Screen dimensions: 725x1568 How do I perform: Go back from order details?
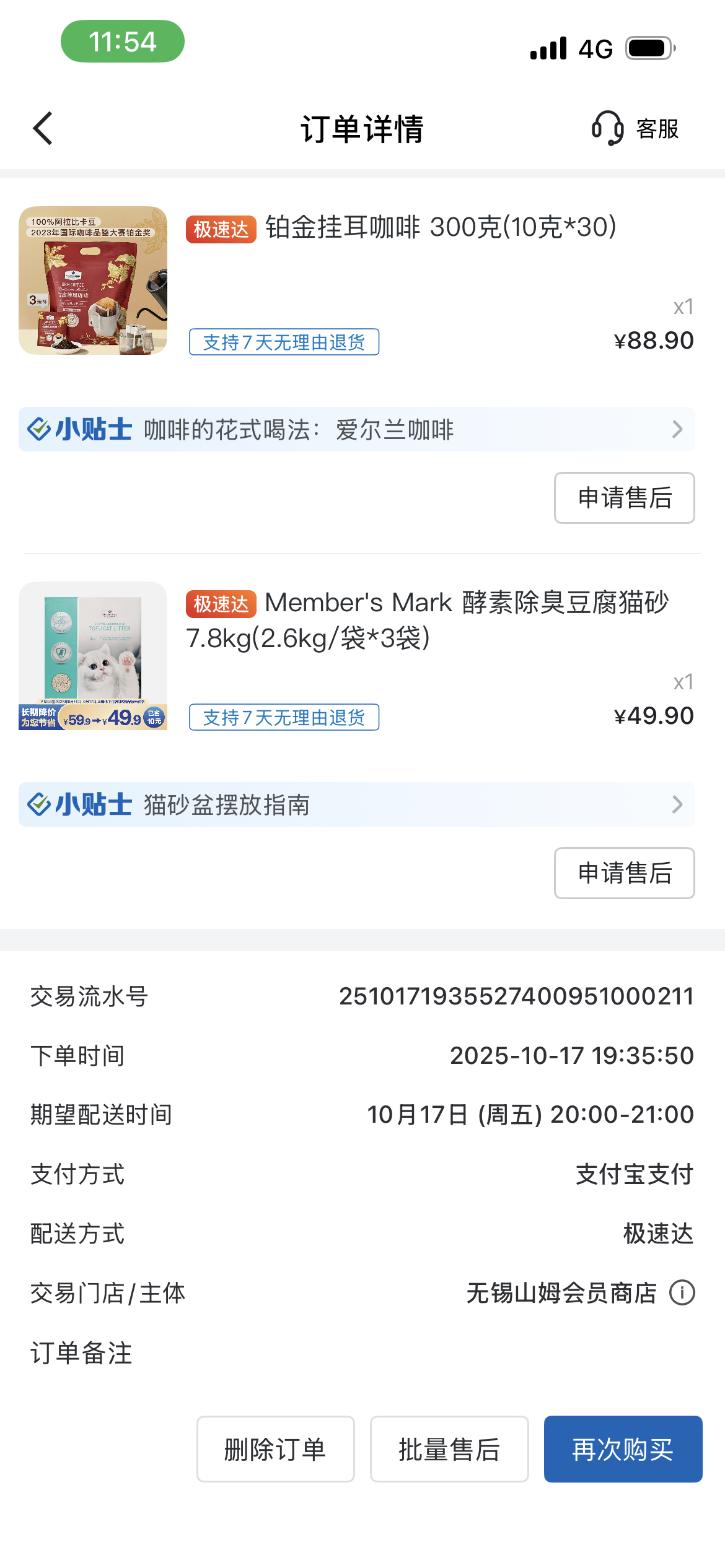point(42,129)
